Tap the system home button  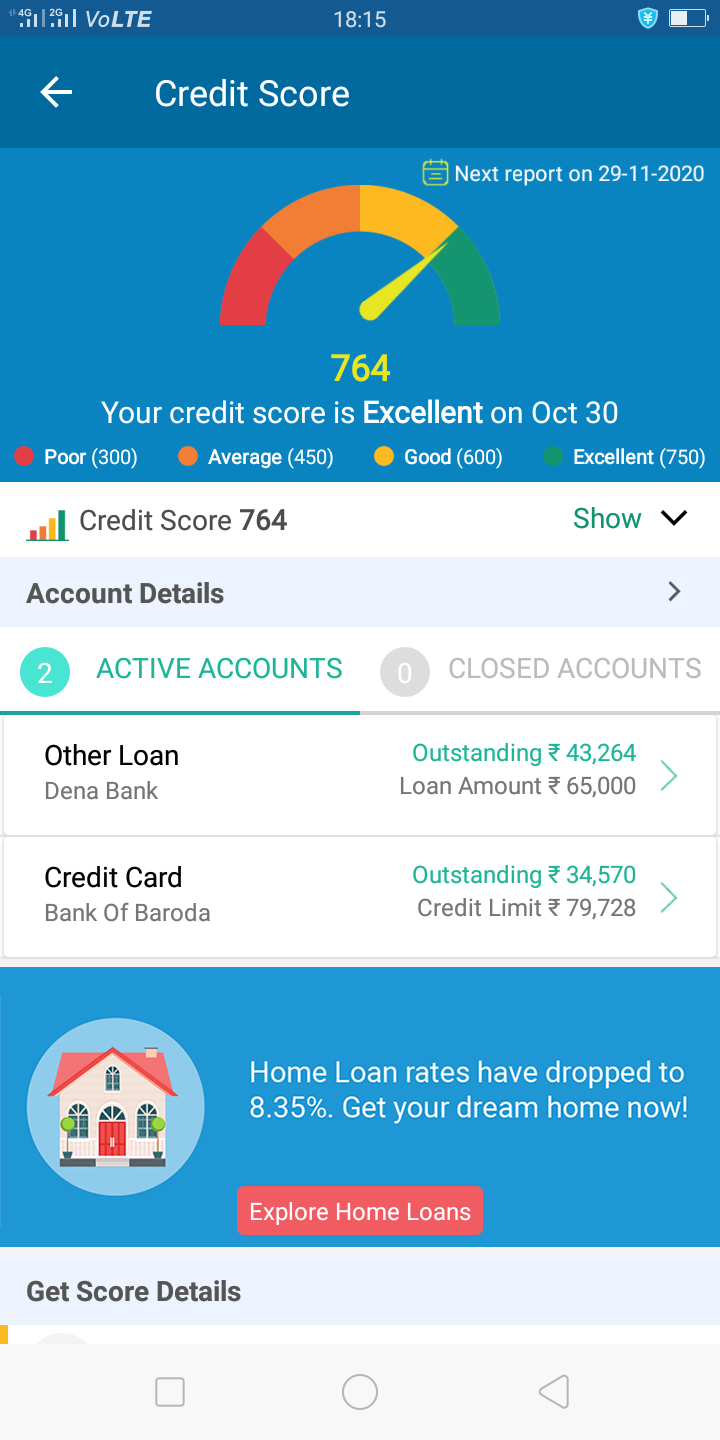(360, 1391)
